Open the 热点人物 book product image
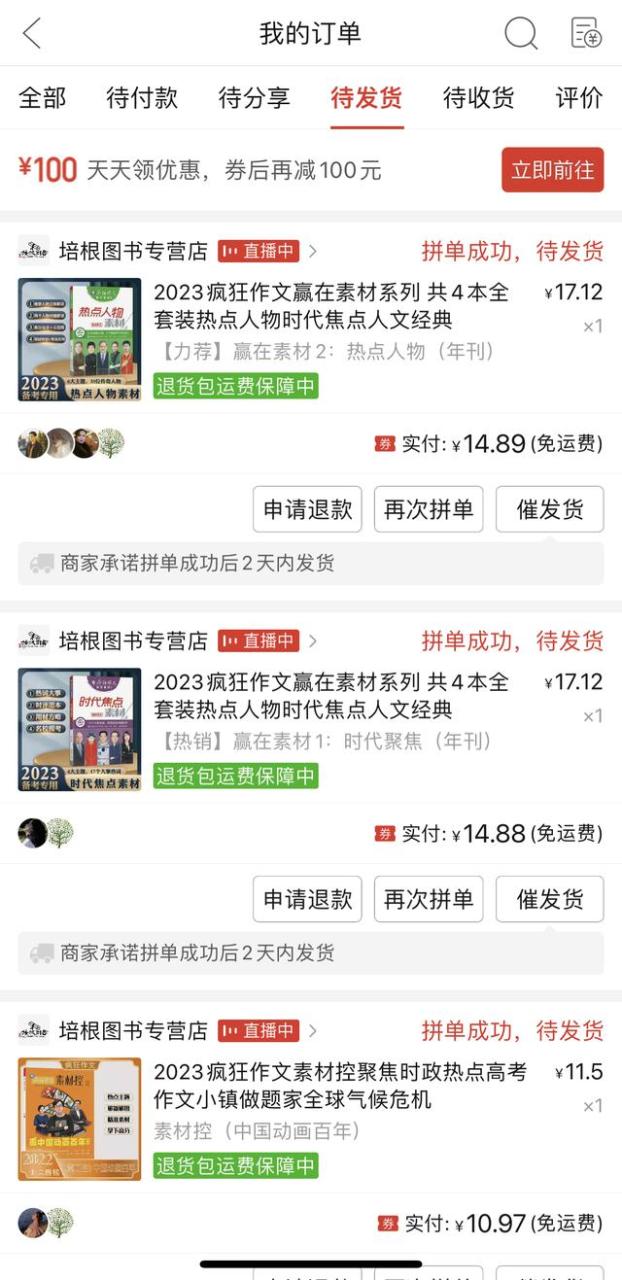The image size is (622, 1280). [x=80, y=340]
